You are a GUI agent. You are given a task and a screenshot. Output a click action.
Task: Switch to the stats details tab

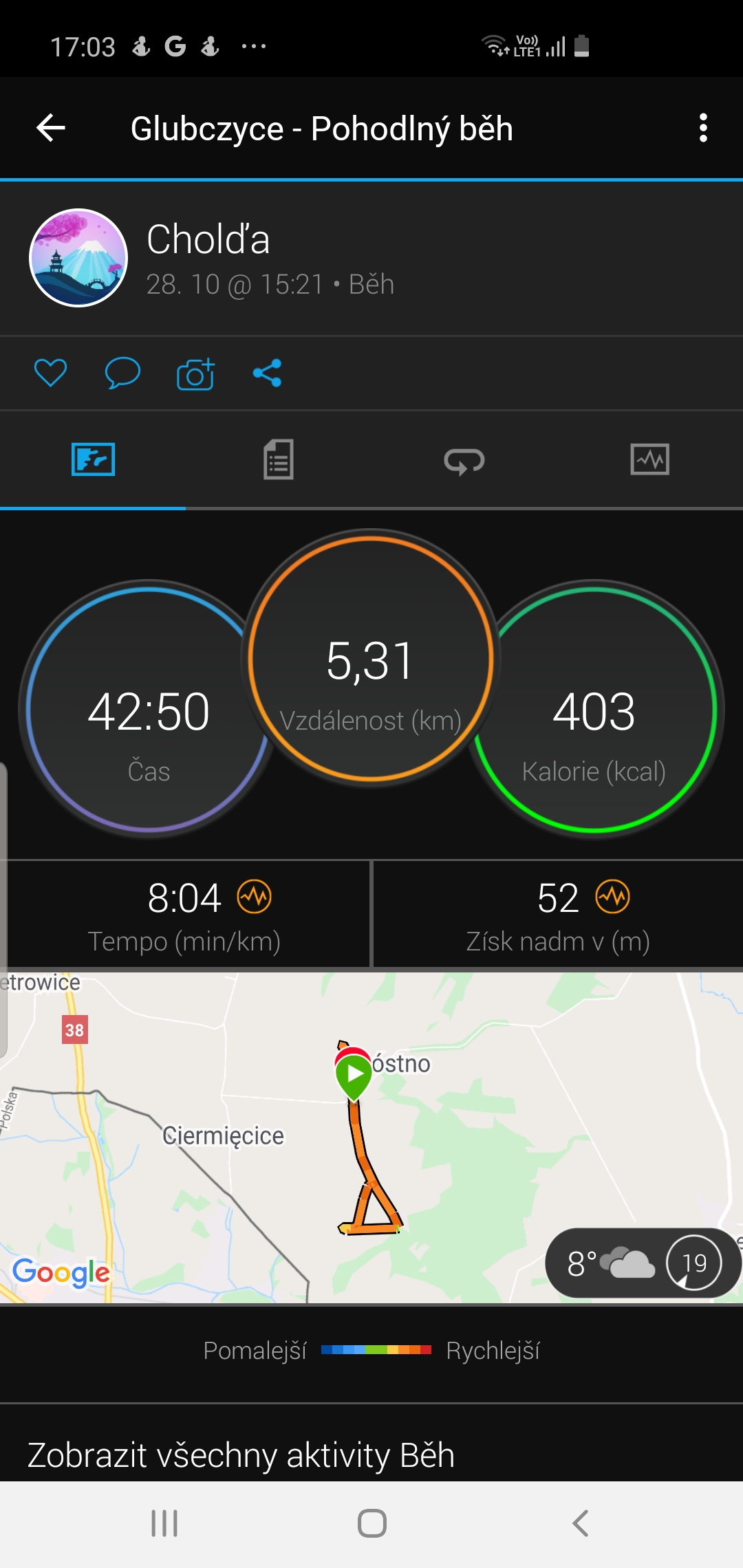click(x=279, y=459)
